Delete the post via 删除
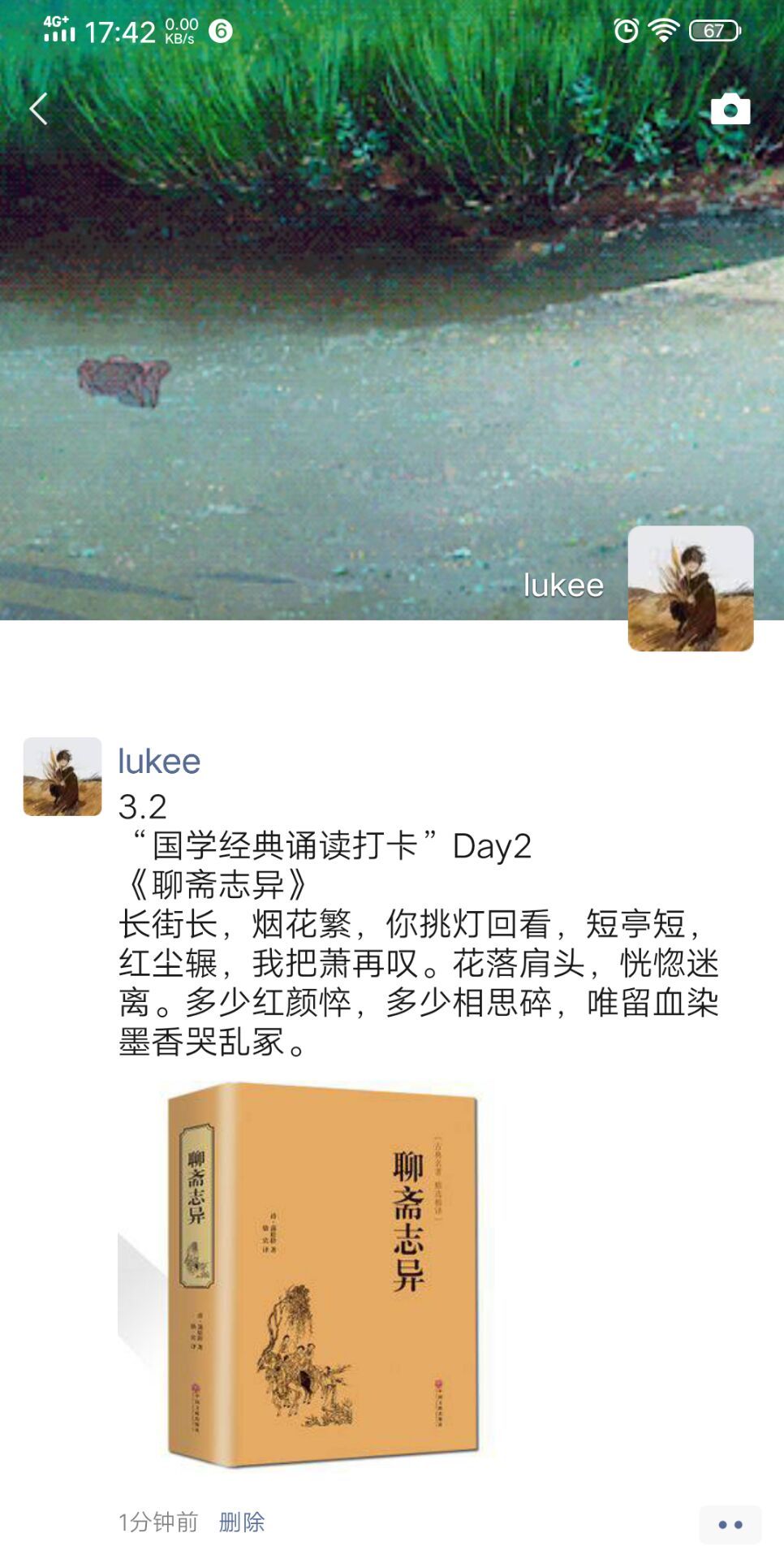The image size is (784, 1559). point(242,1522)
